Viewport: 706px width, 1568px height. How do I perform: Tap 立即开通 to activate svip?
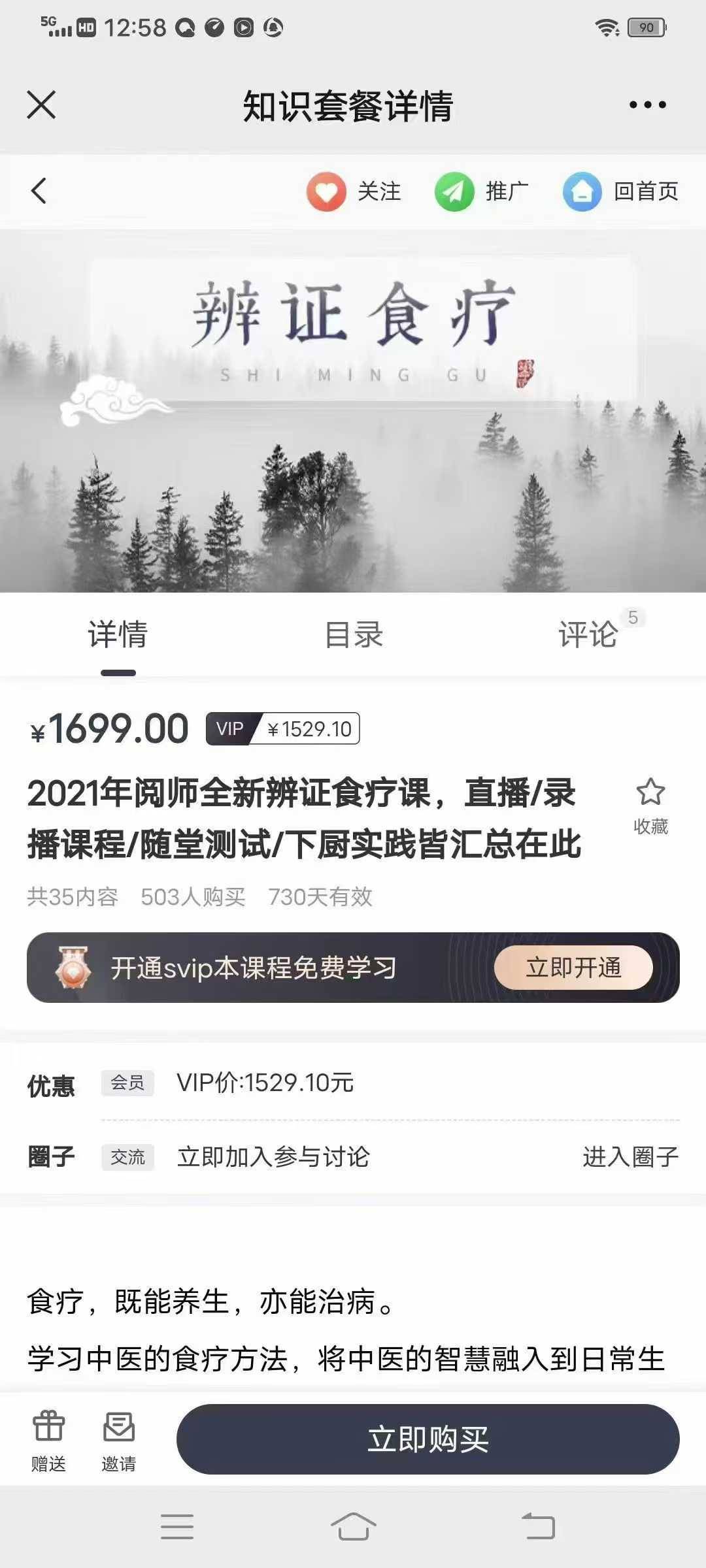tap(573, 968)
